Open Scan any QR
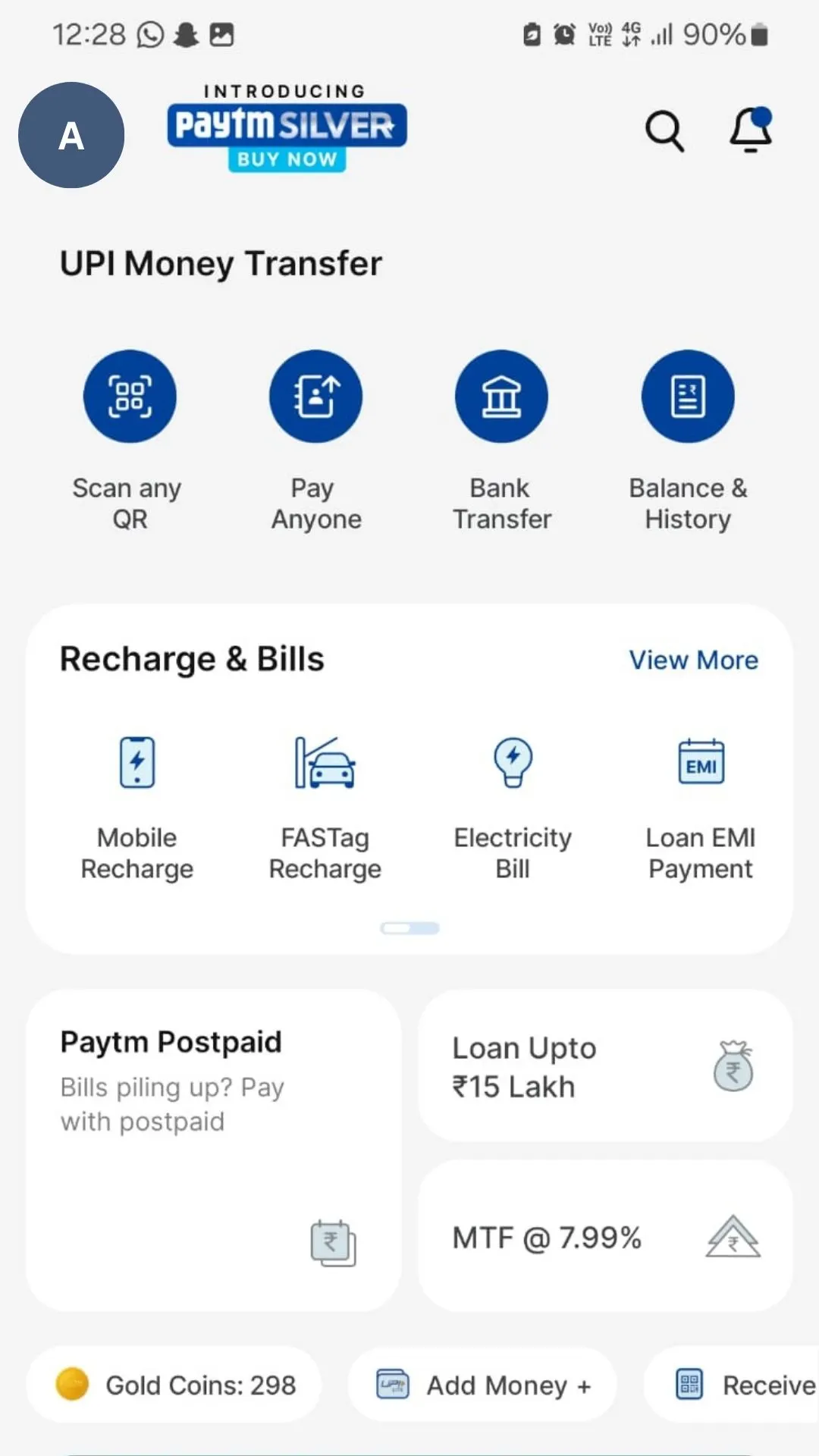The height and width of the screenshot is (1456, 819). click(130, 397)
